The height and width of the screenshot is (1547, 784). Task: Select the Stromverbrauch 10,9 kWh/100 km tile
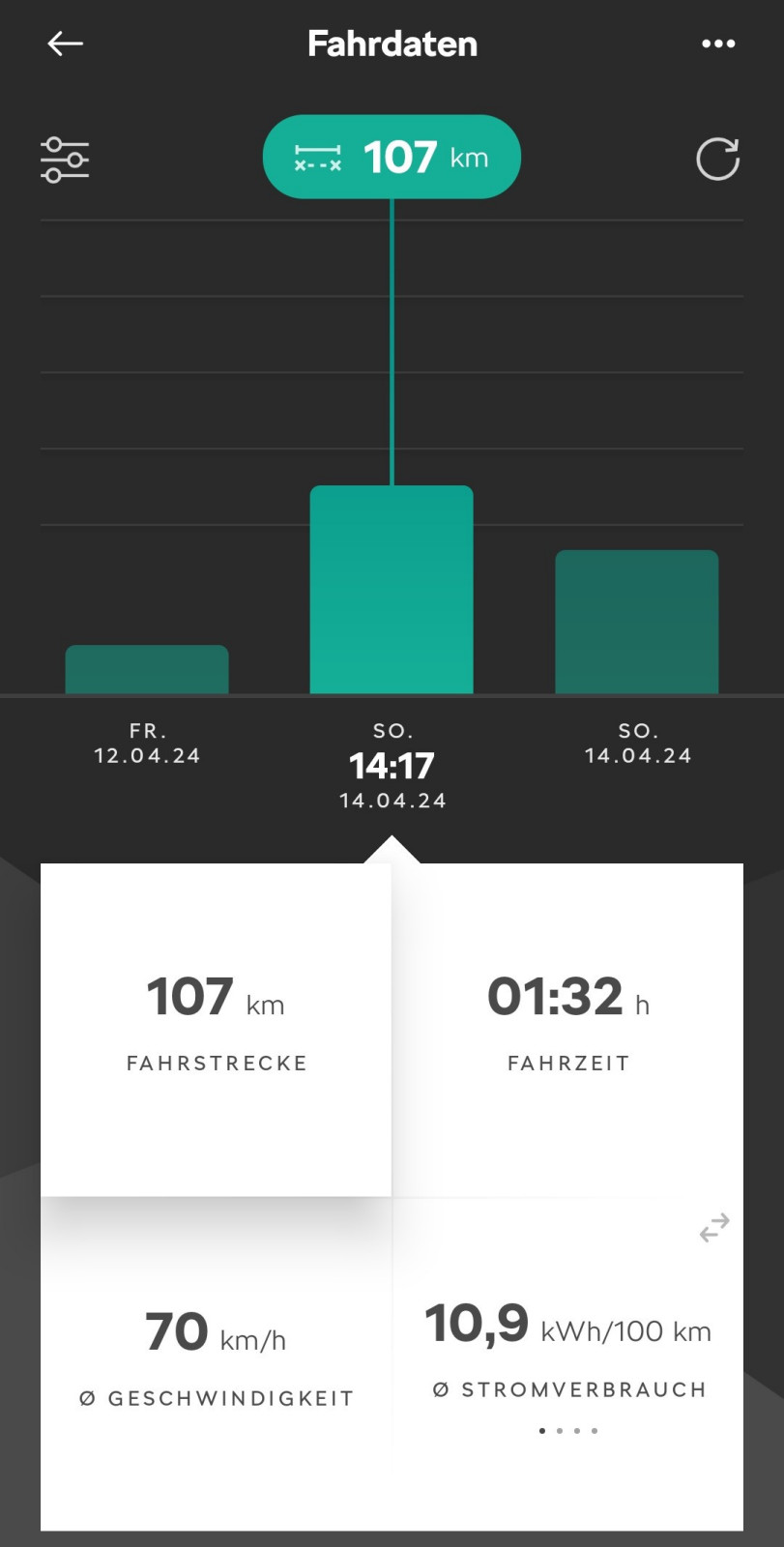click(x=567, y=1349)
